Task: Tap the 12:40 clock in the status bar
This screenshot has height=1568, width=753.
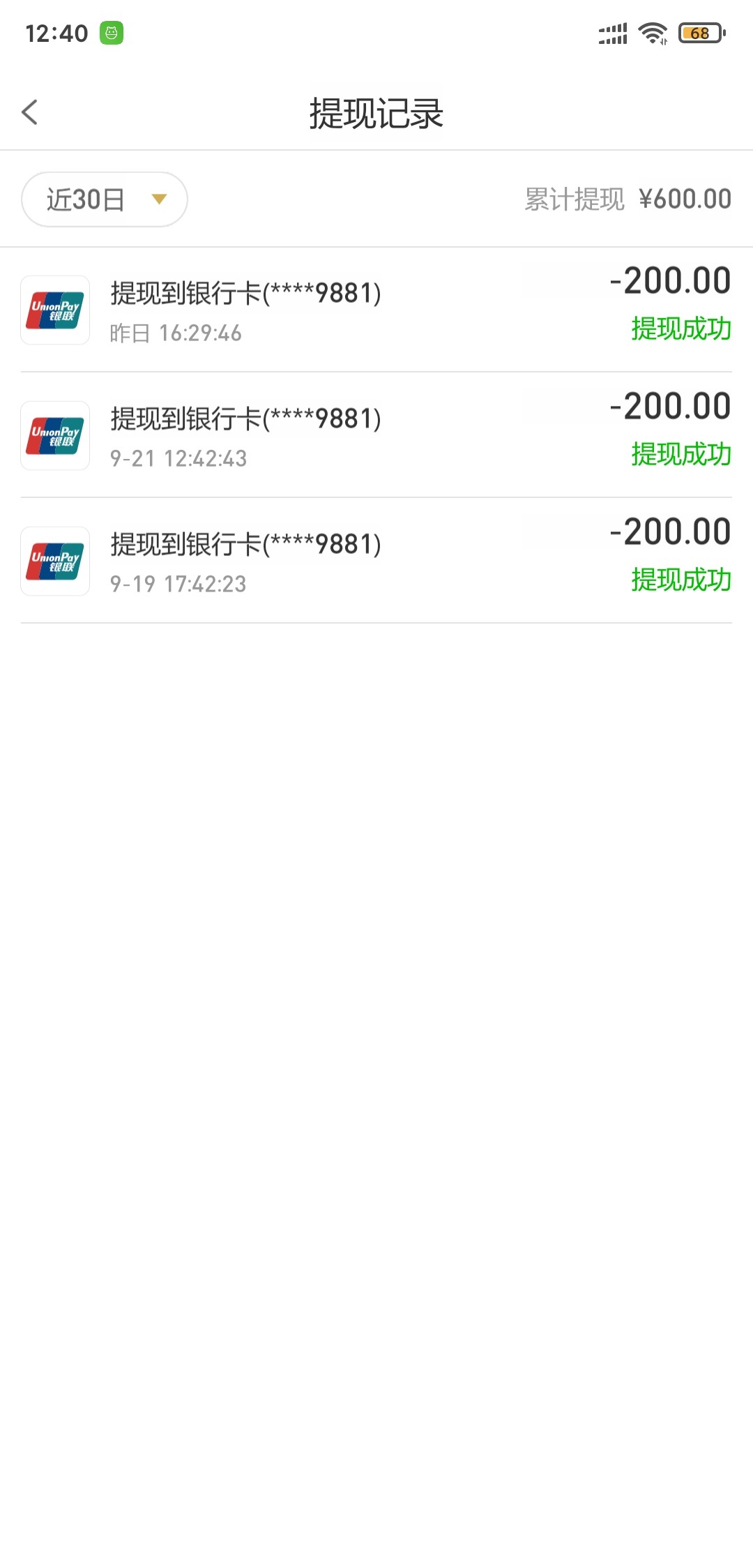Action: pyautogui.click(x=56, y=32)
